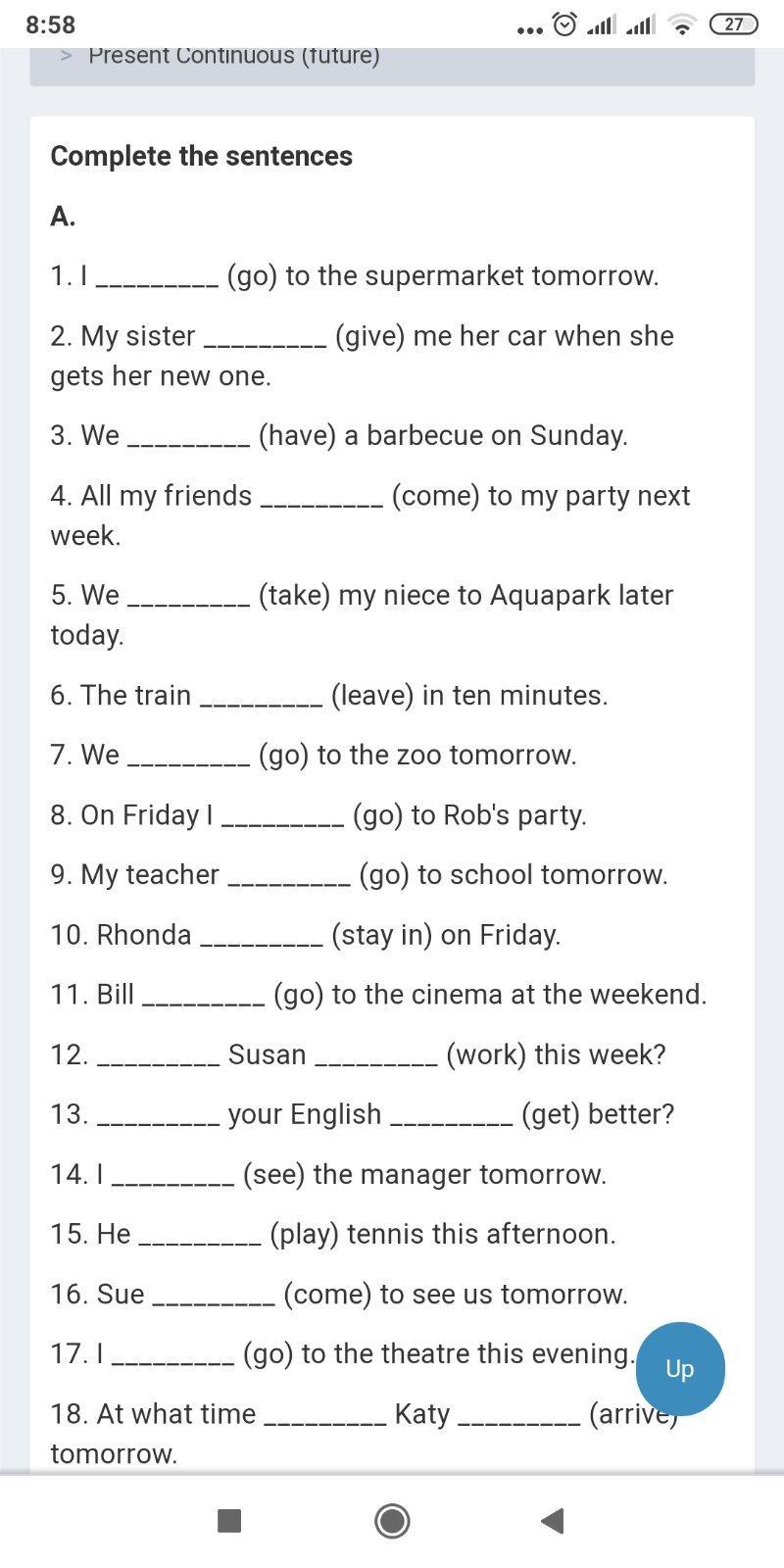Tap the Up floating button
This screenshot has width=784, height=1568.
click(x=680, y=1368)
